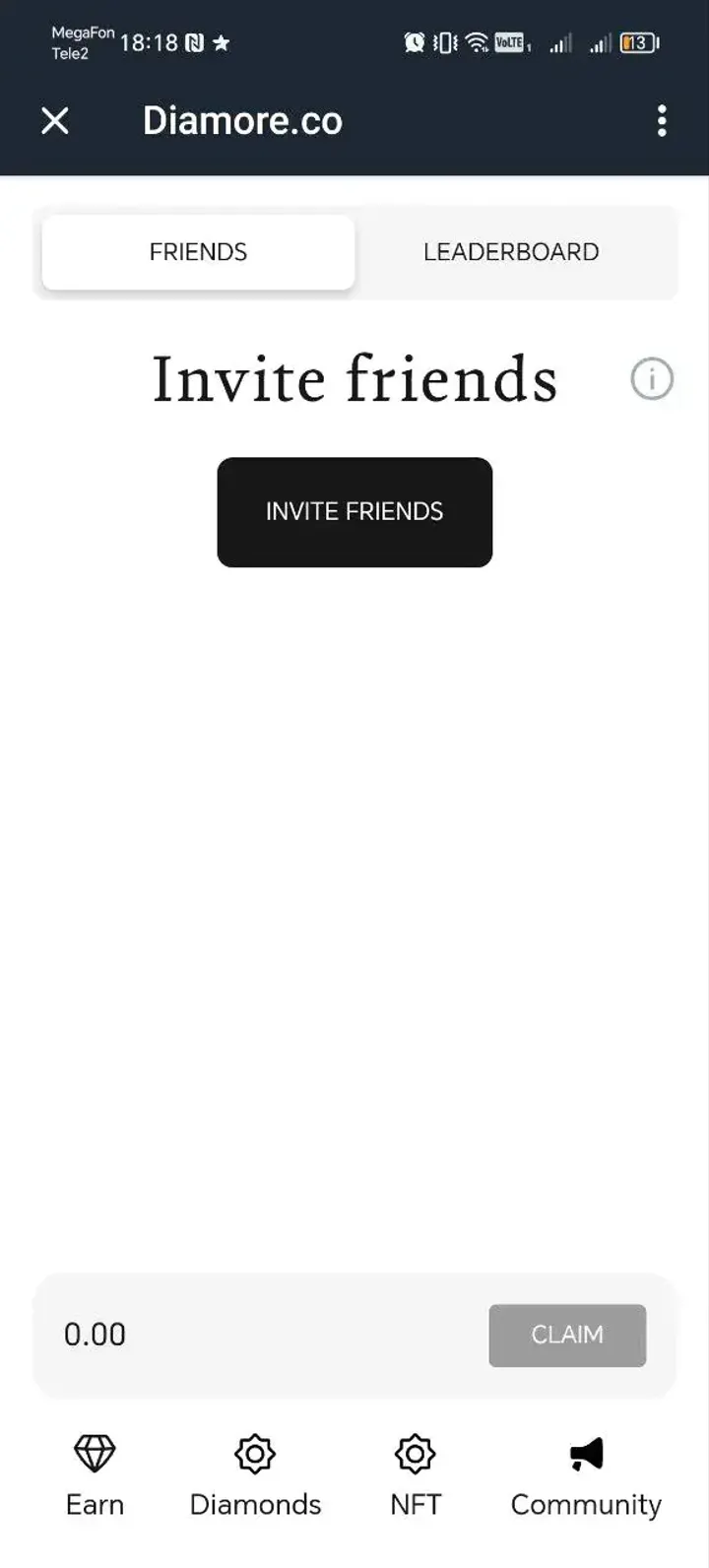709x1568 pixels.
Task: Stay on the FRIENDS tab
Action: 197,252
